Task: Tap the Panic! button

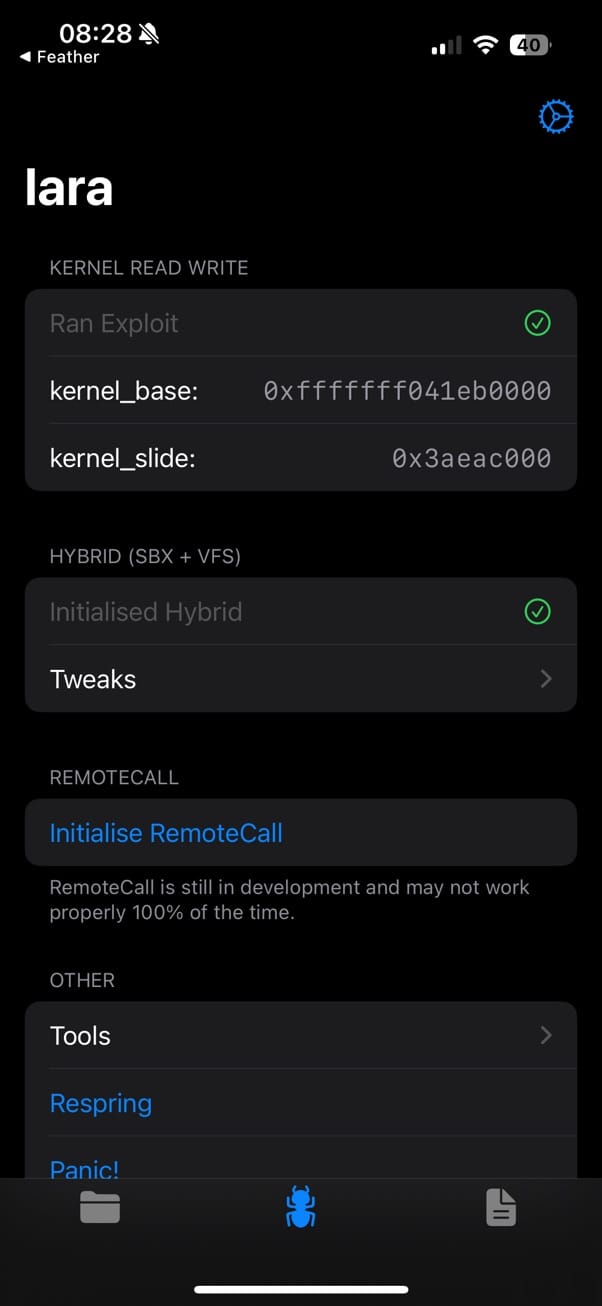Action: point(85,1167)
